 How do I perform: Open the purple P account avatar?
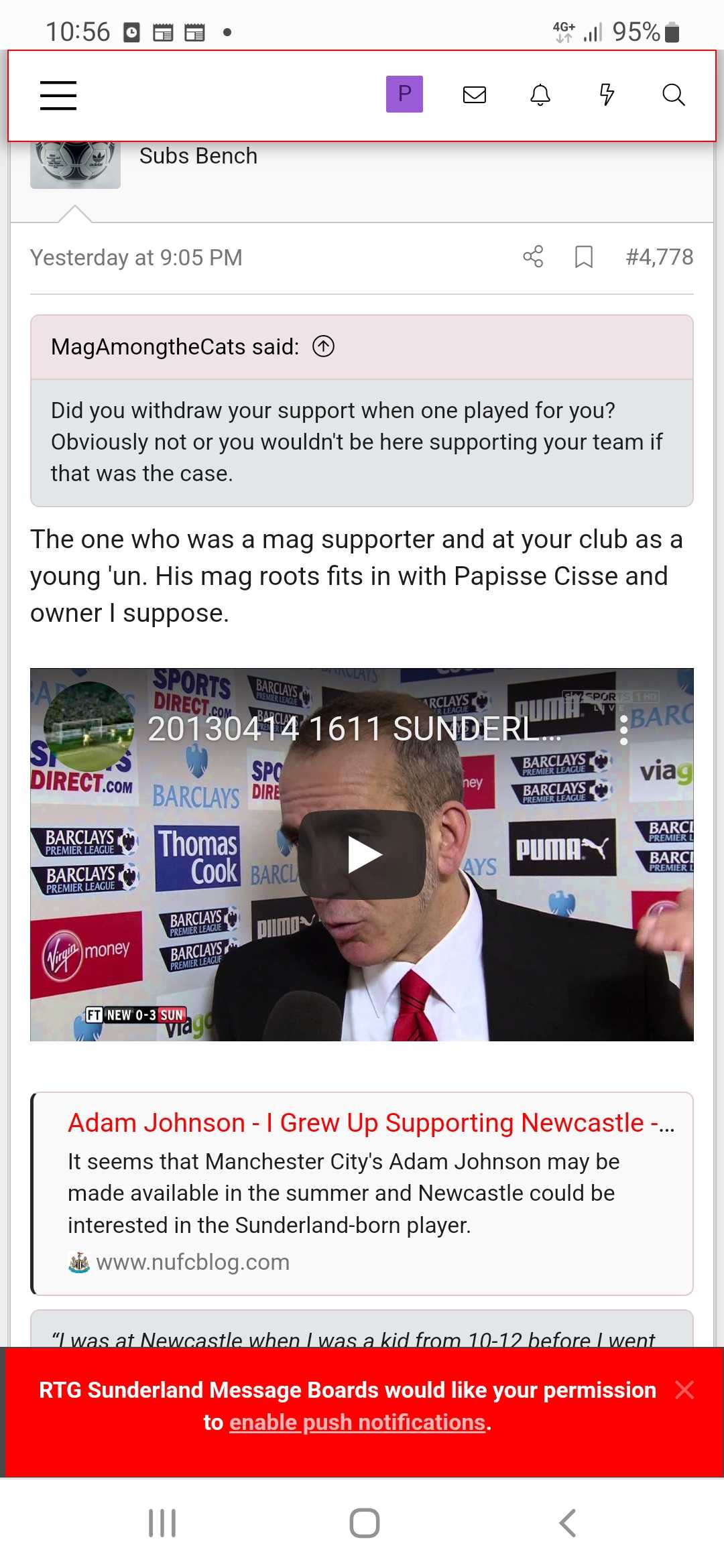click(x=404, y=94)
